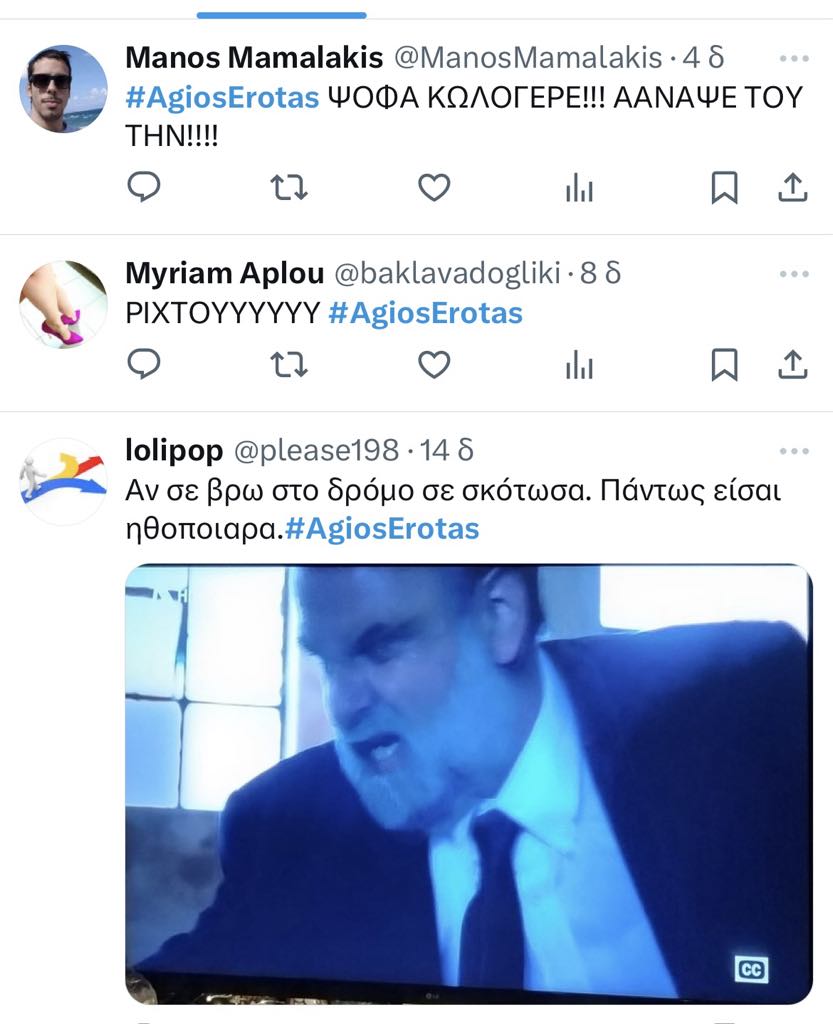Image resolution: width=833 pixels, height=1024 pixels.
Task: Share Manos Mamalakis's tweet
Action: tap(792, 187)
